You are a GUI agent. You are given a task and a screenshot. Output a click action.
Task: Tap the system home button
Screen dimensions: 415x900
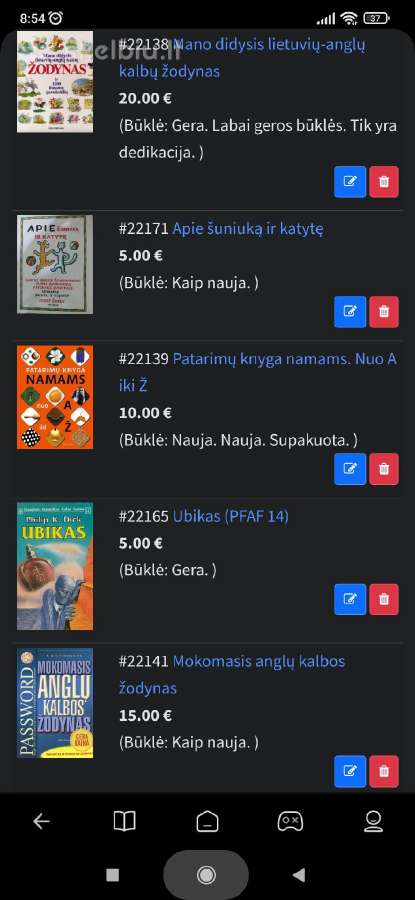click(206, 875)
